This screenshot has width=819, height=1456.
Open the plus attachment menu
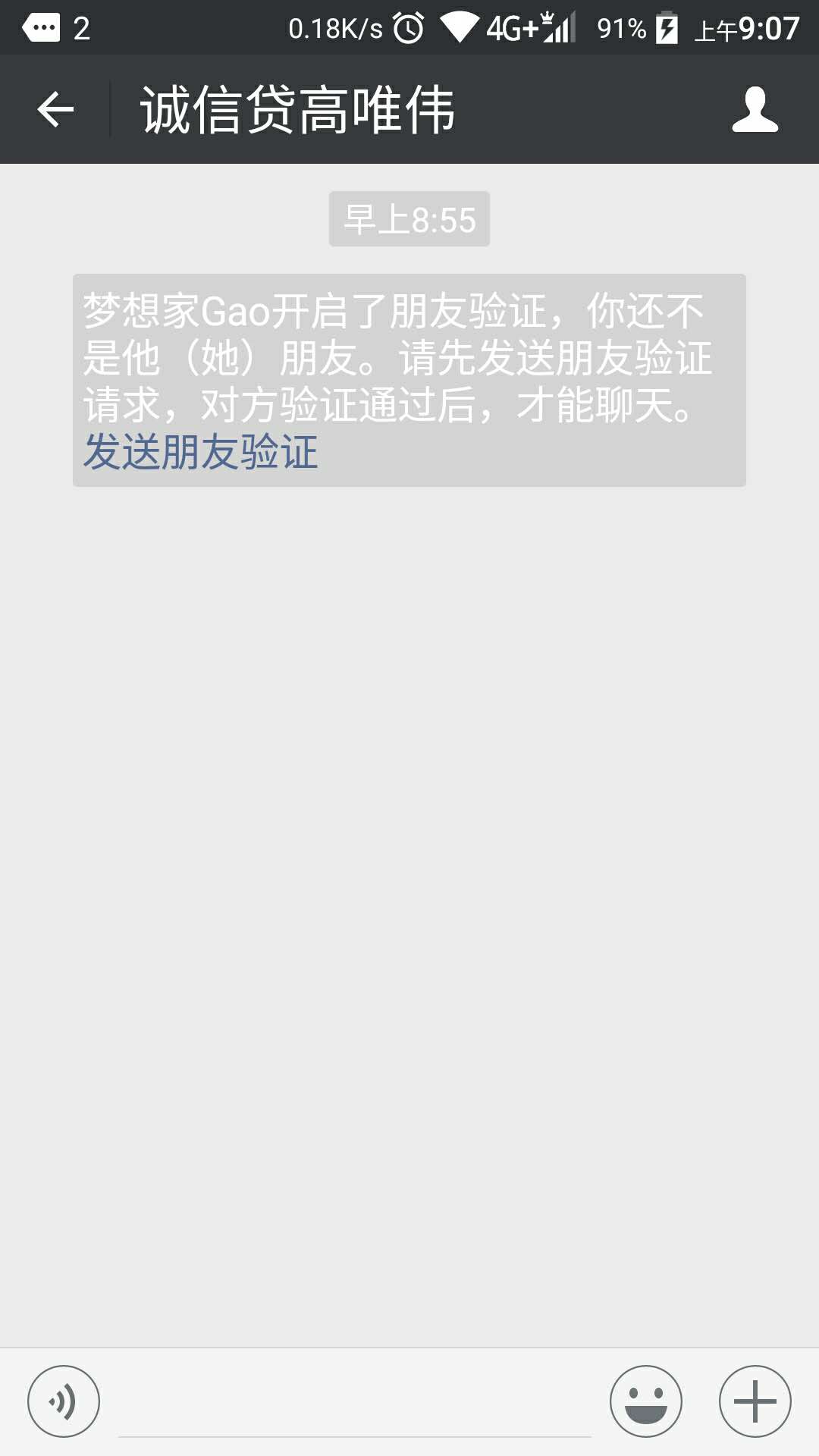click(755, 1401)
